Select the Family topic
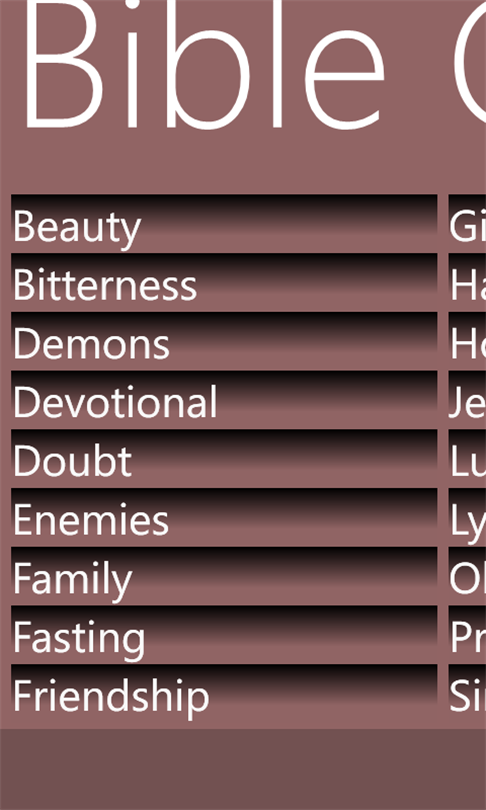Image resolution: width=486 pixels, height=810 pixels. [x=224, y=576]
